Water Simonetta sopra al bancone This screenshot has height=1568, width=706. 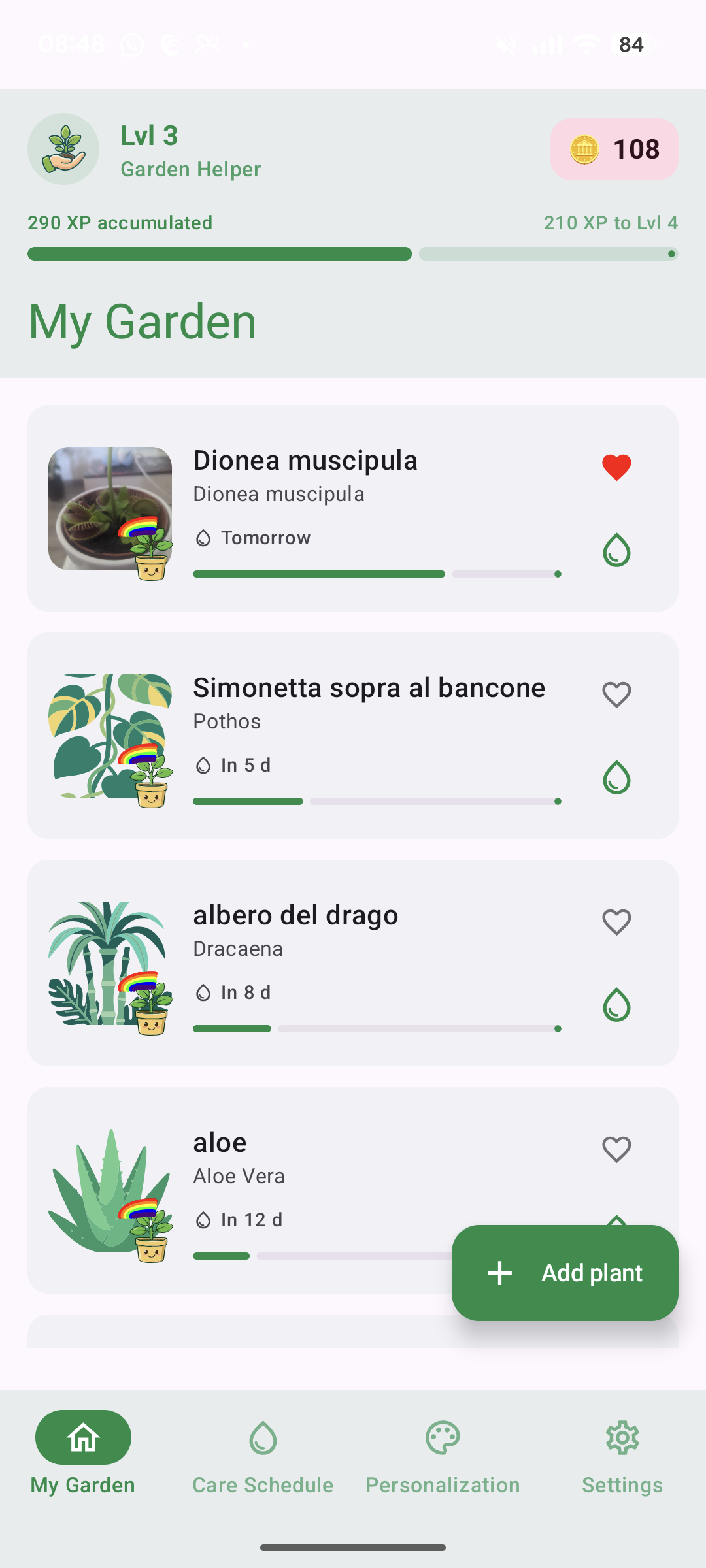pos(616,777)
